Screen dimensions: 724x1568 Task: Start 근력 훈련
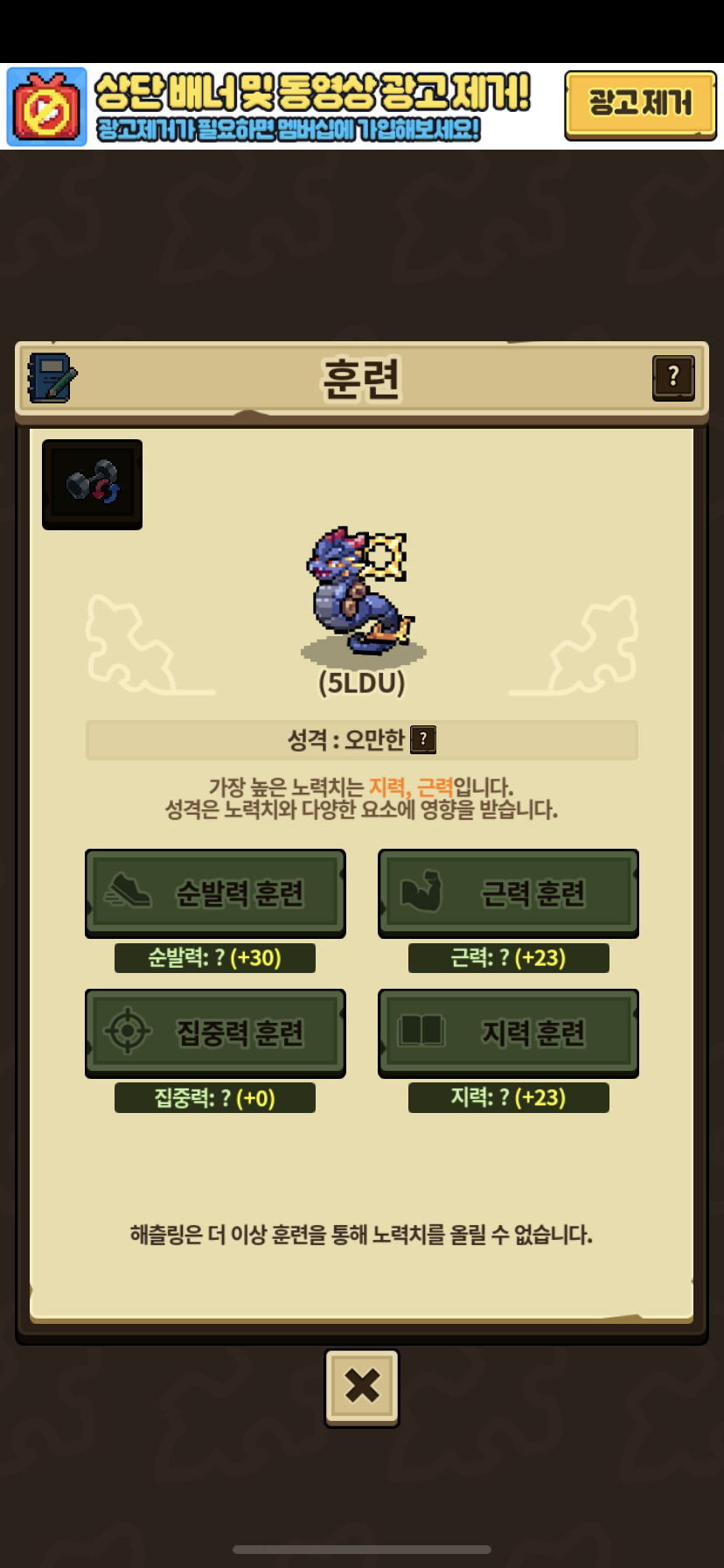508,892
